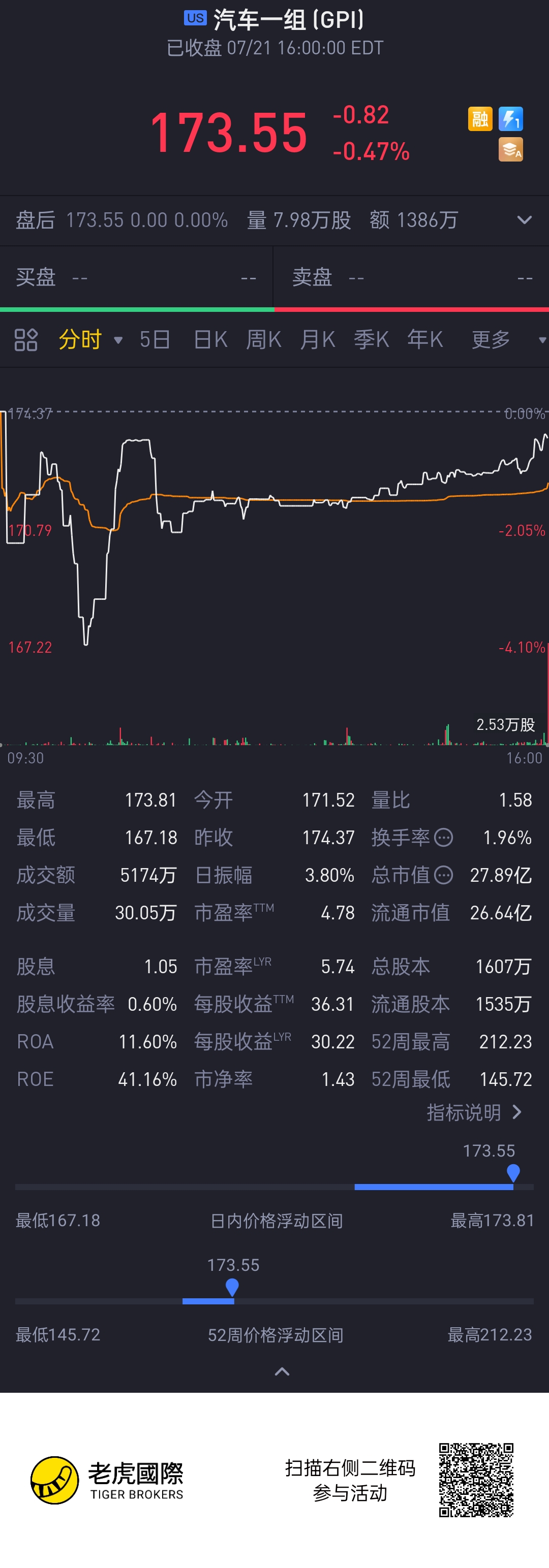Tap the 融 margin badge icon
Viewport: 549px width, 1568px height.
coord(480,119)
